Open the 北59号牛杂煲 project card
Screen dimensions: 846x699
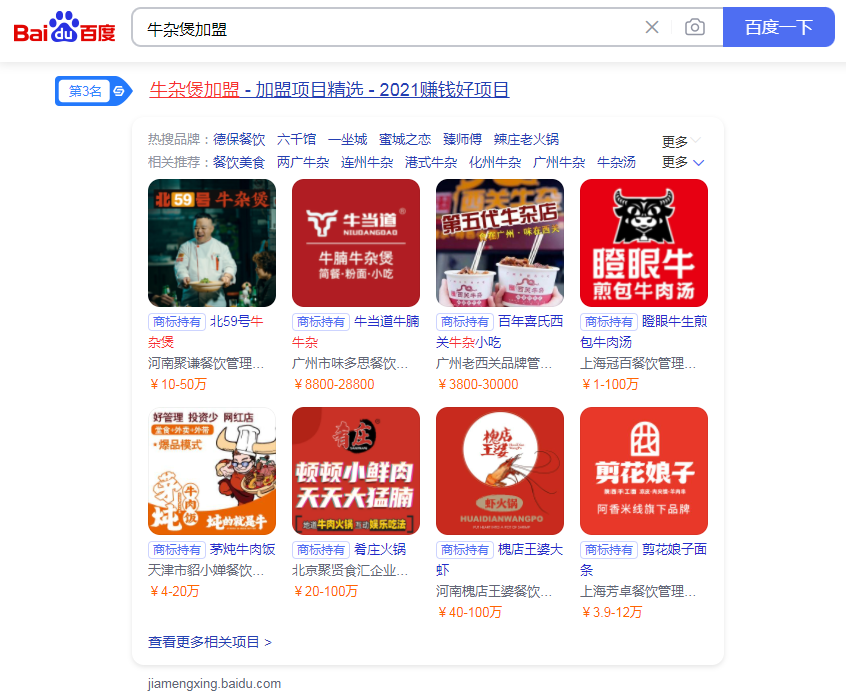pyautogui.click(x=212, y=243)
